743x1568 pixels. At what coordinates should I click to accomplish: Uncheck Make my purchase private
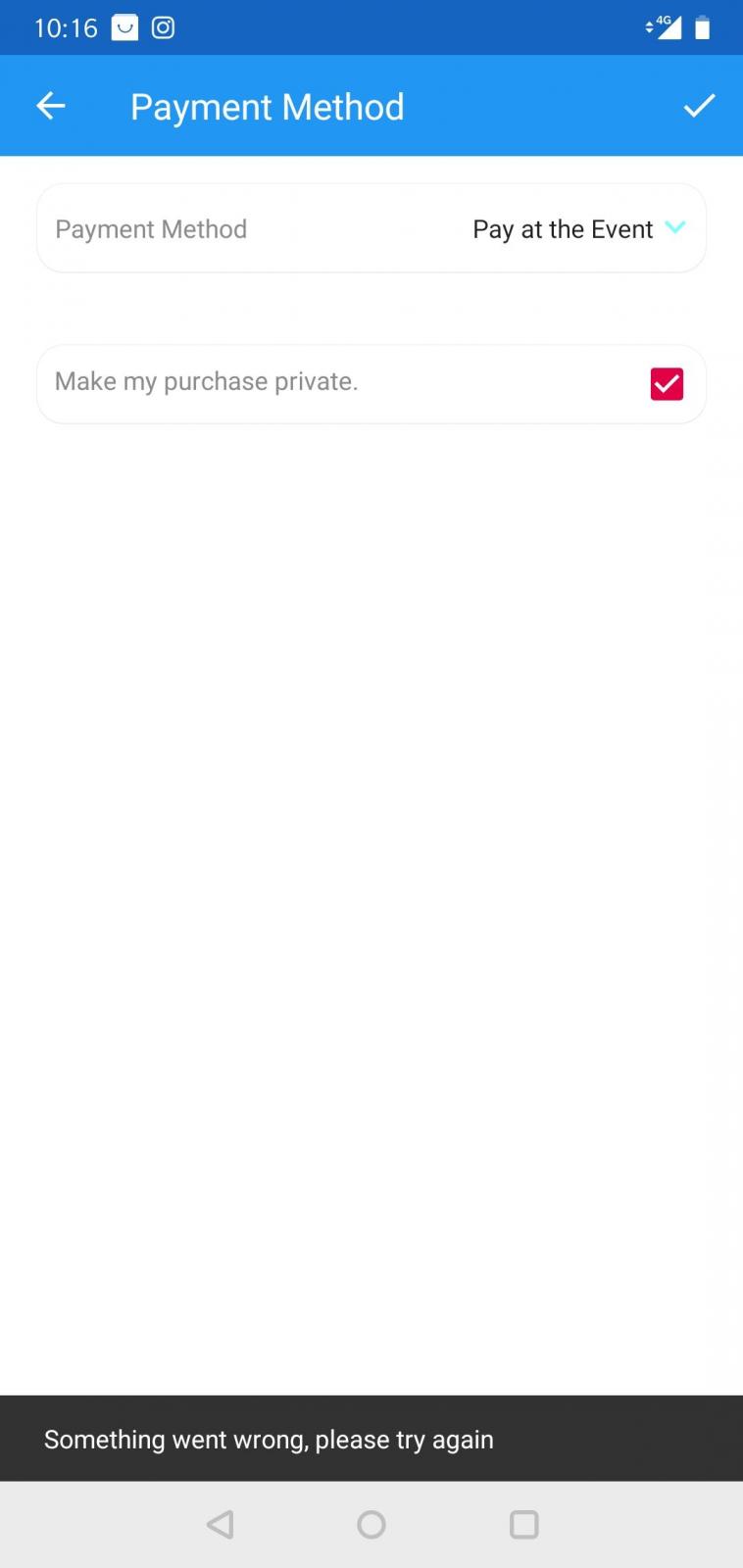pyautogui.click(x=667, y=384)
